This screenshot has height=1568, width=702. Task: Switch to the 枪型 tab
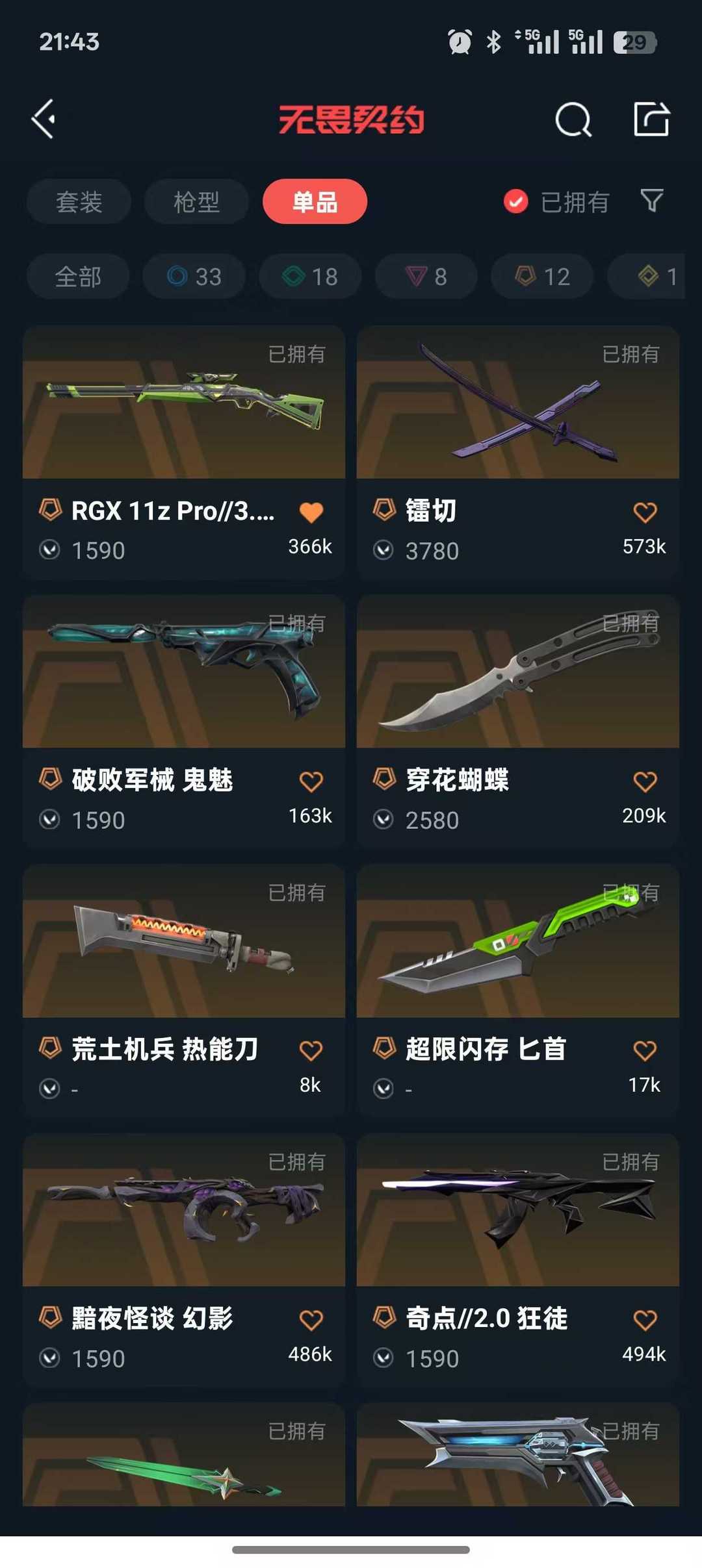[196, 202]
